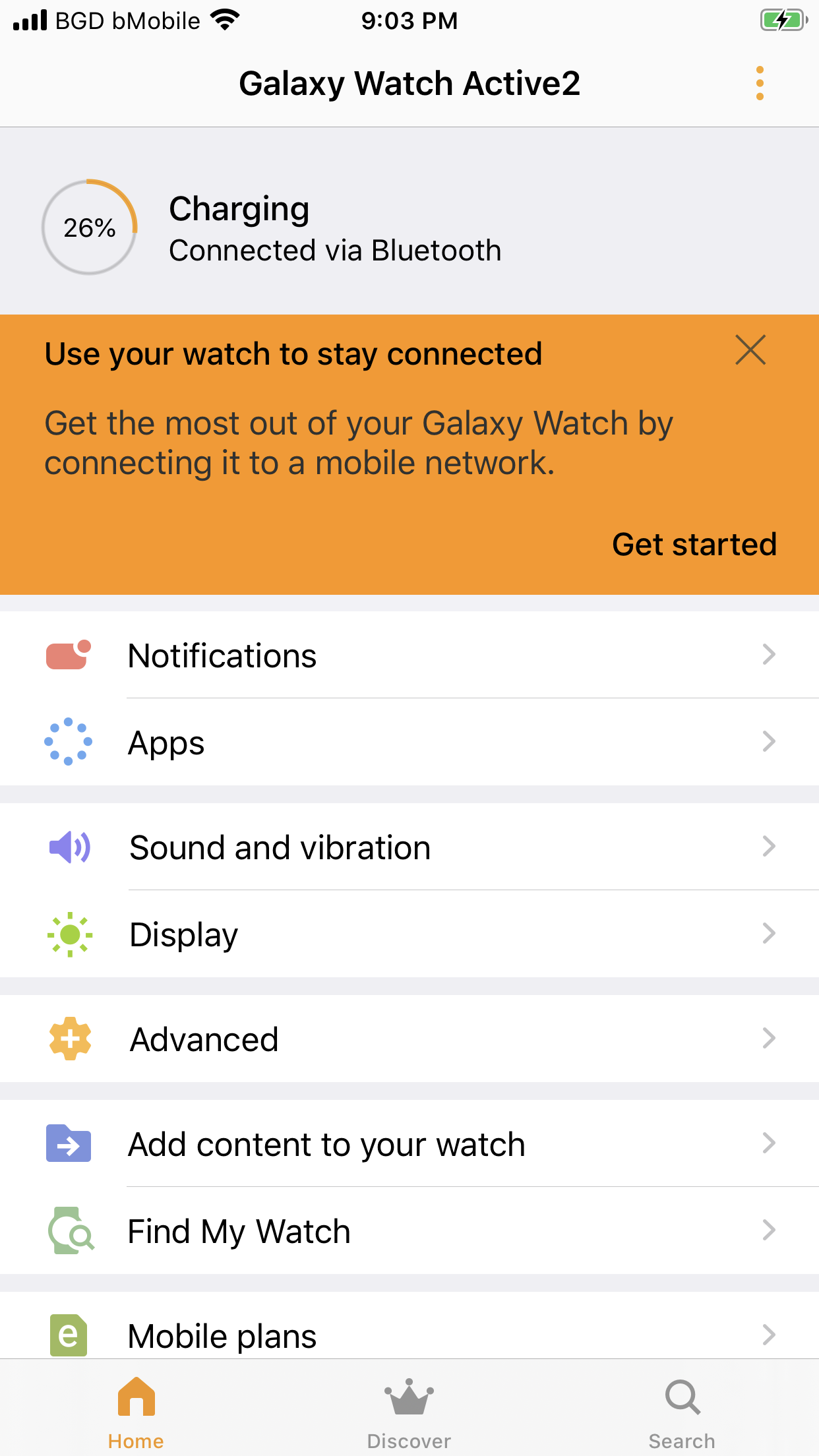Select the Apps loading-dots icon

[69, 742]
